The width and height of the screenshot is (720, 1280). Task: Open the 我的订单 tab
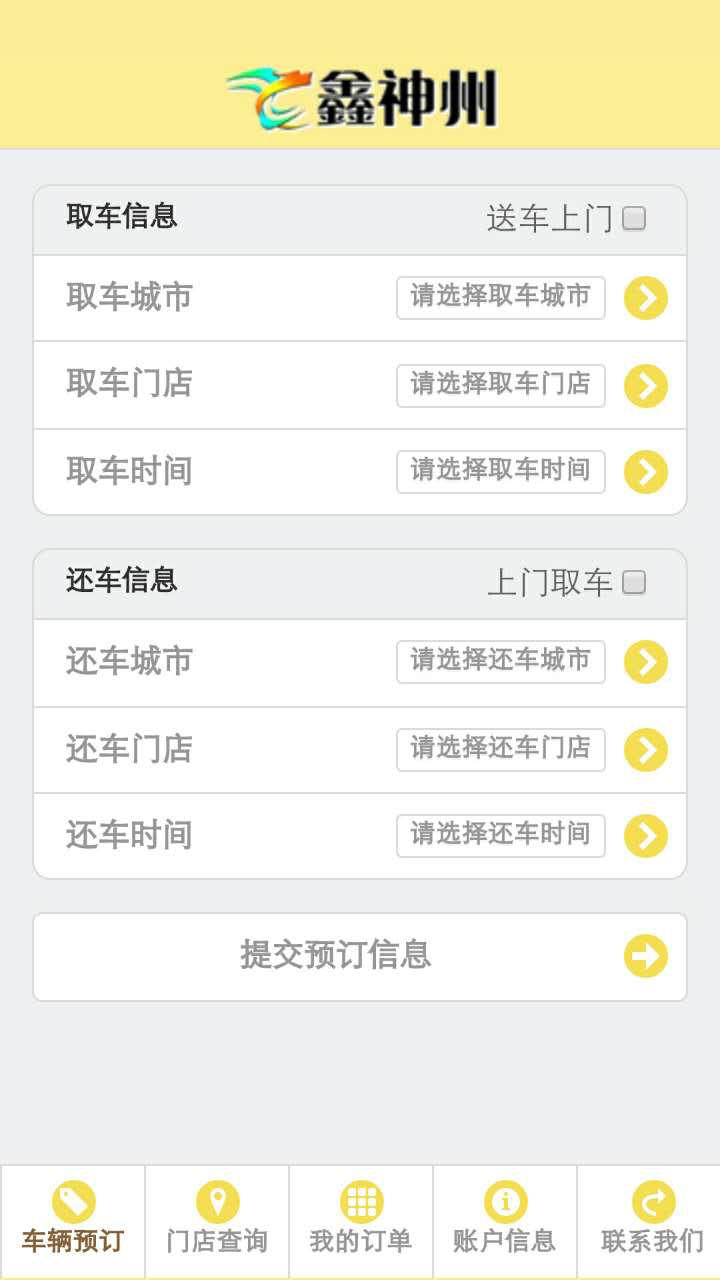pyautogui.click(x=361, y=1220)
